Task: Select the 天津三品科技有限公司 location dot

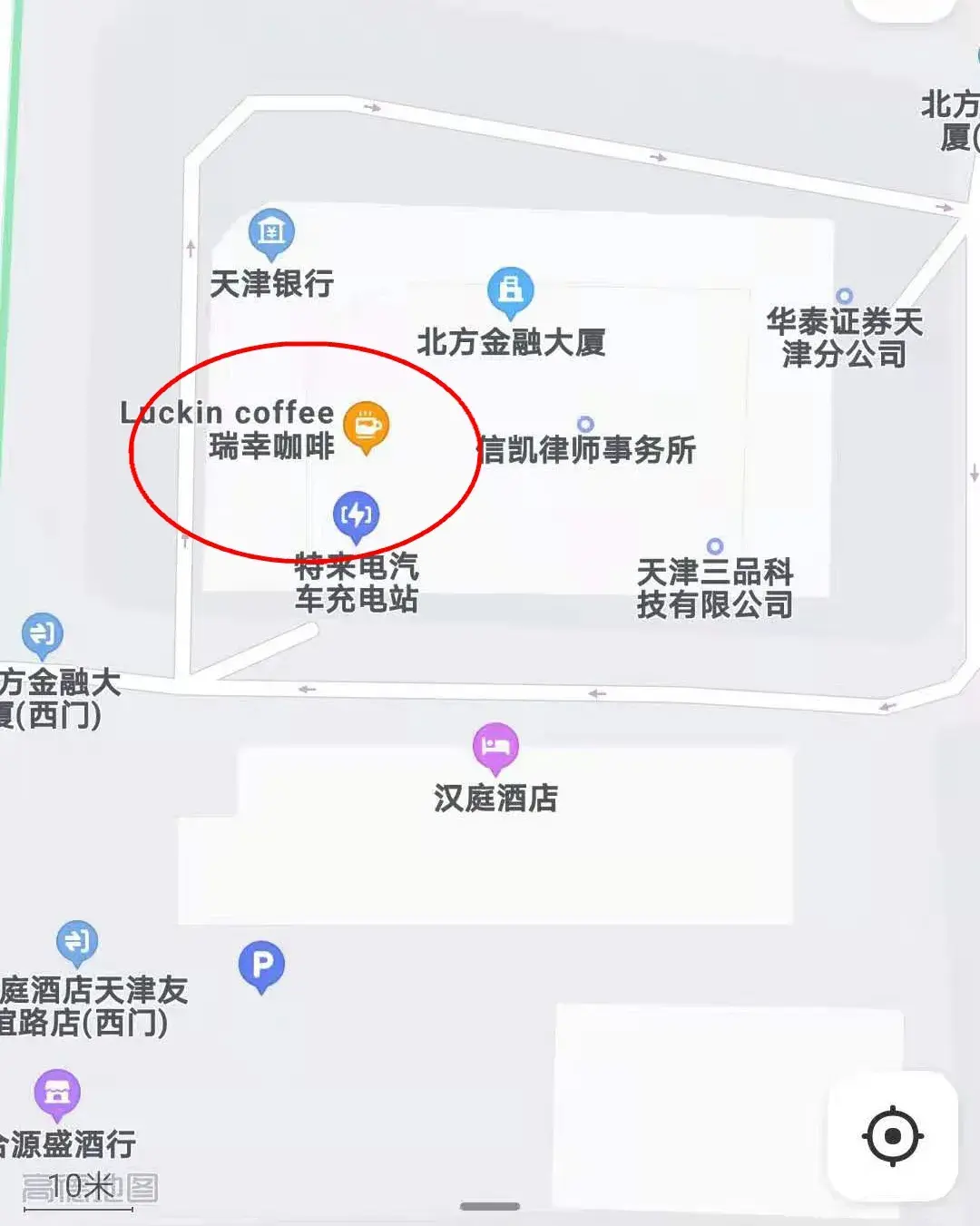Action: click(x=715, y=546)
